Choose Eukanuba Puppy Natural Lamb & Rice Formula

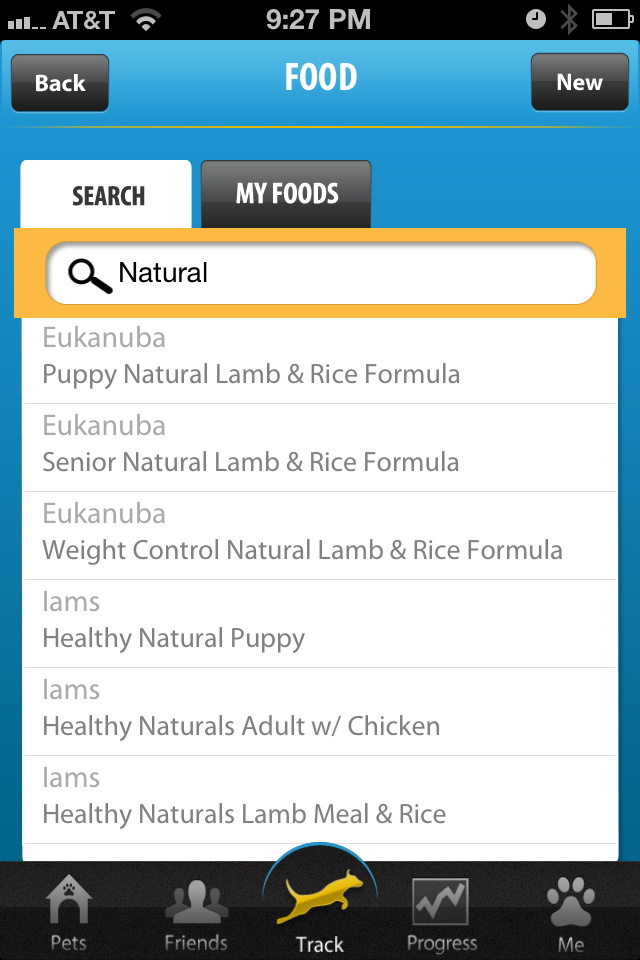tap(320, 357)
